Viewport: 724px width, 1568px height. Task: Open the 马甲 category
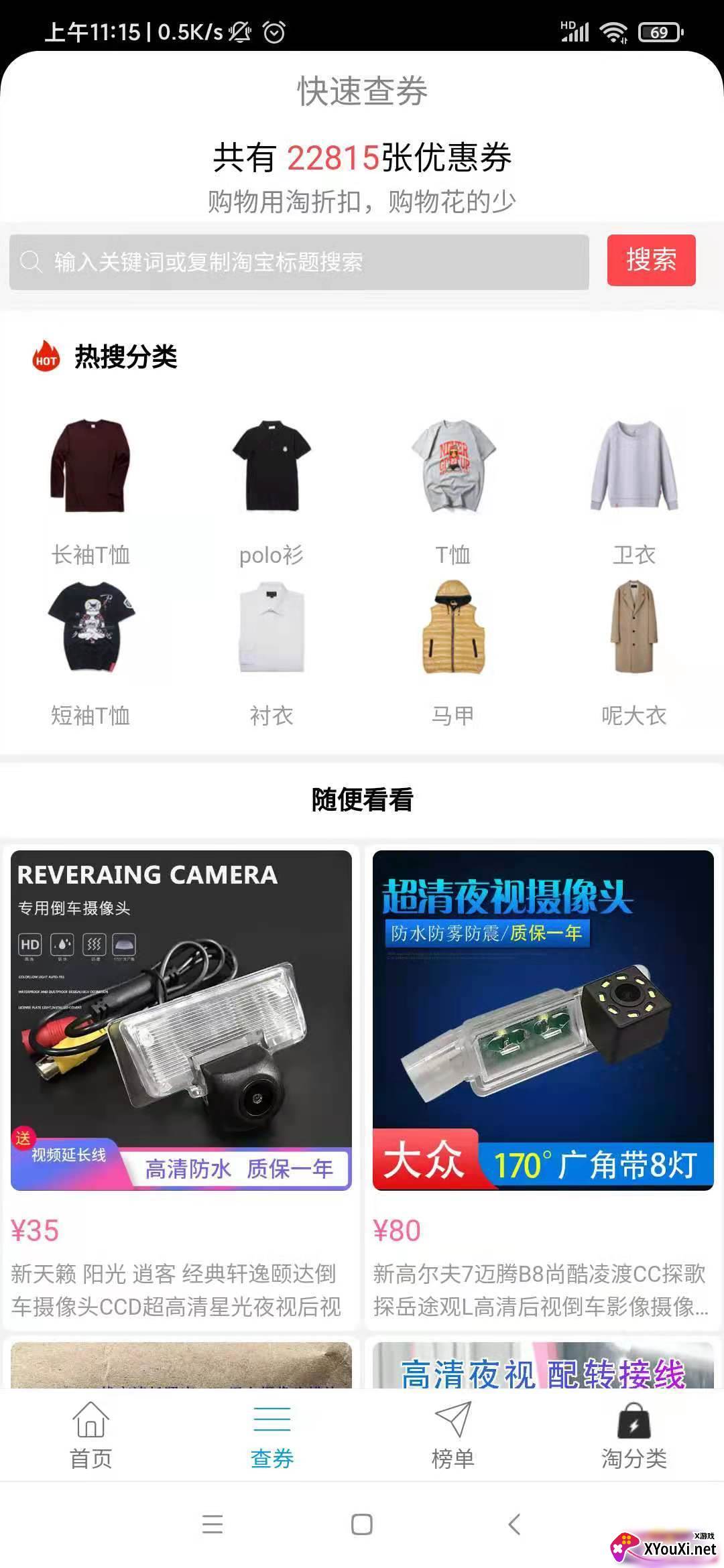[452, 653]
